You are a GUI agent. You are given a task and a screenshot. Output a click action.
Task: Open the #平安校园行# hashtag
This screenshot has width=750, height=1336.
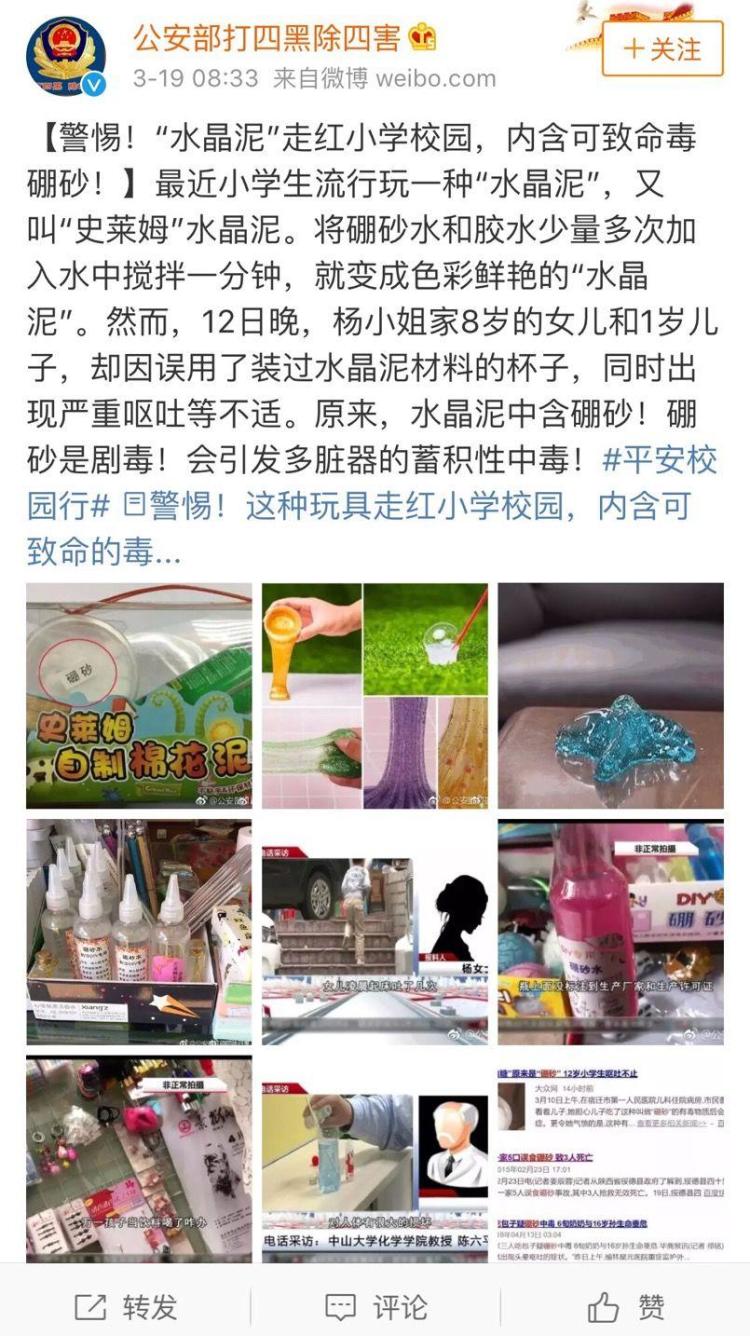tap(660, 461)
